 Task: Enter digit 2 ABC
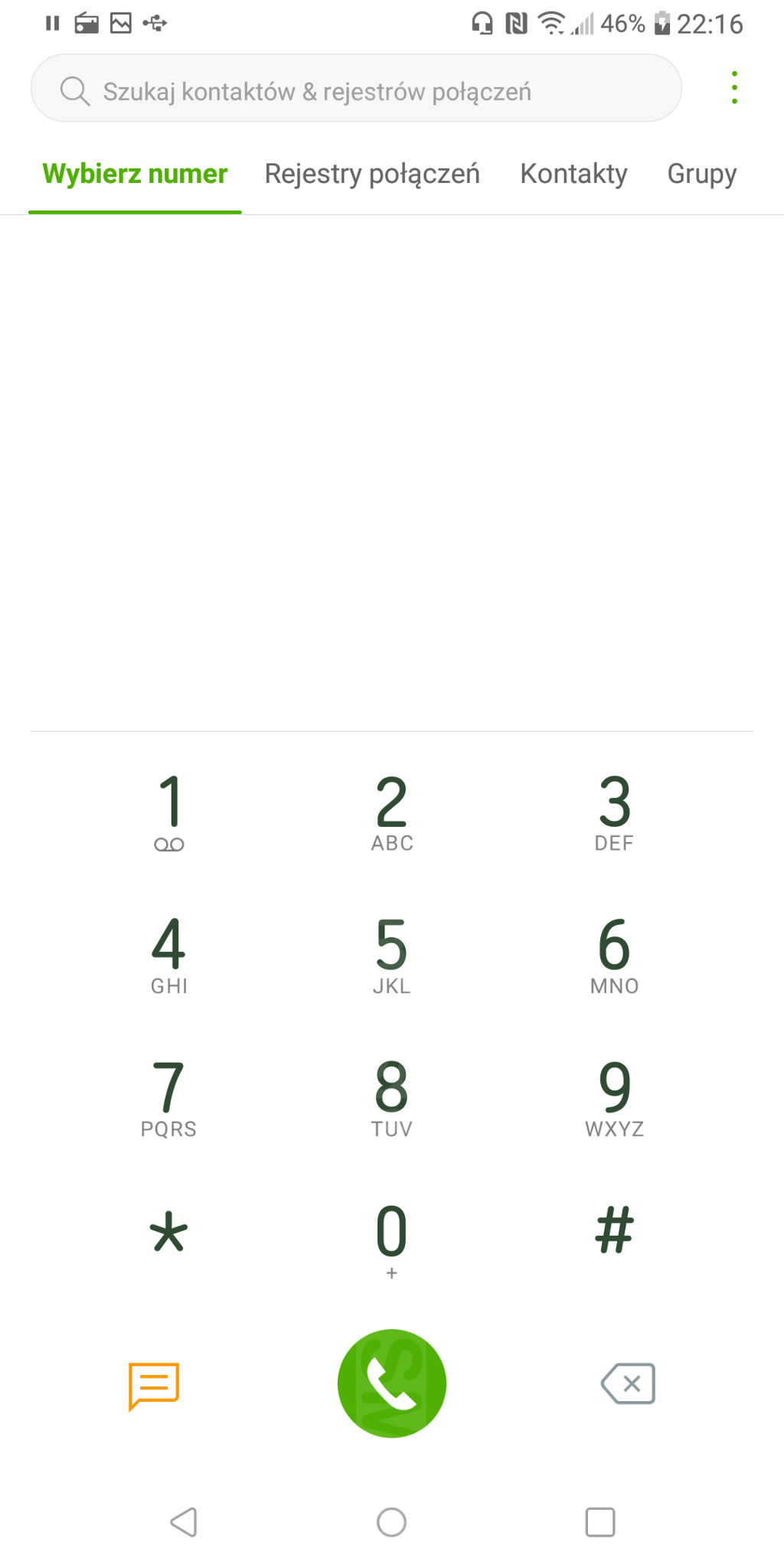click(x=392, y=812)
